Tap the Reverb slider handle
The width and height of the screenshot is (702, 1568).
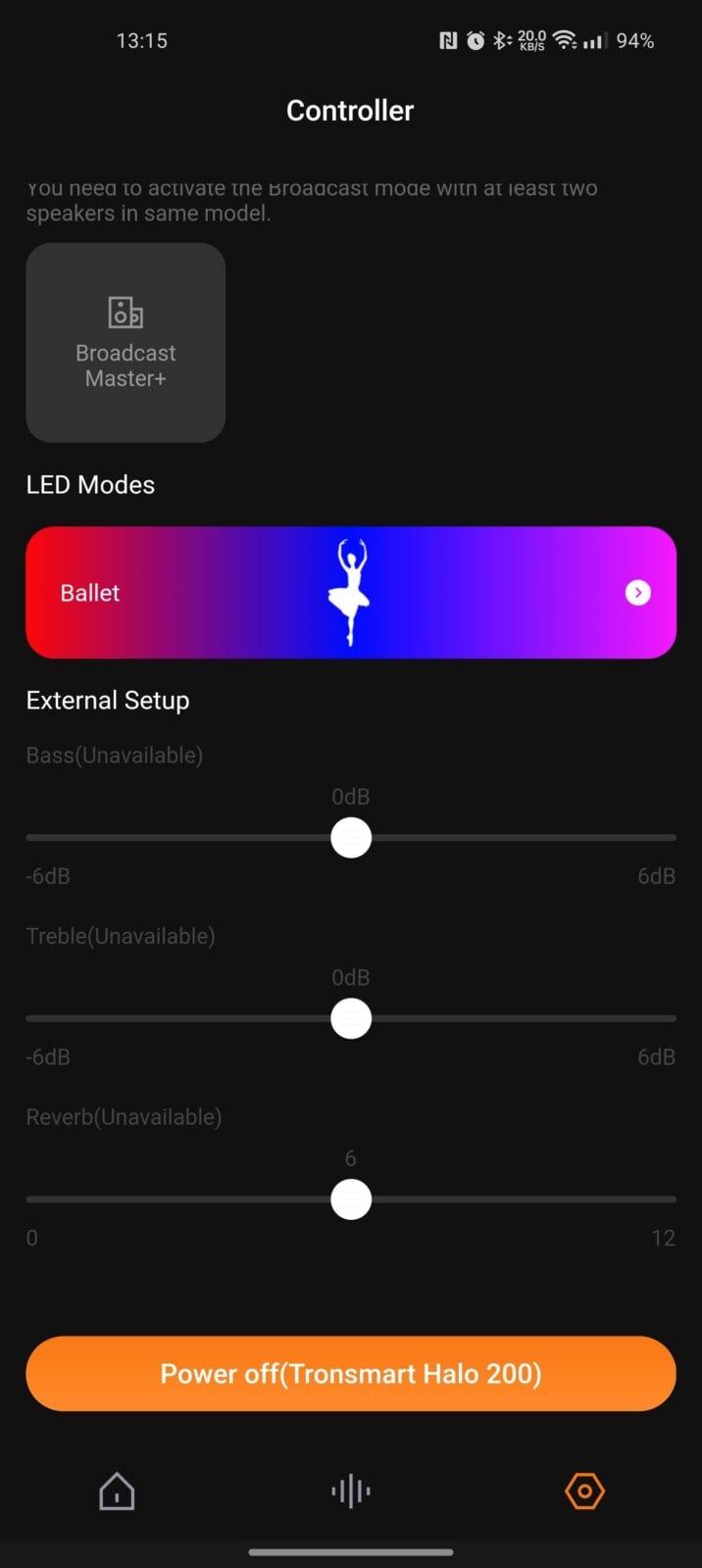pos(351,1200)
